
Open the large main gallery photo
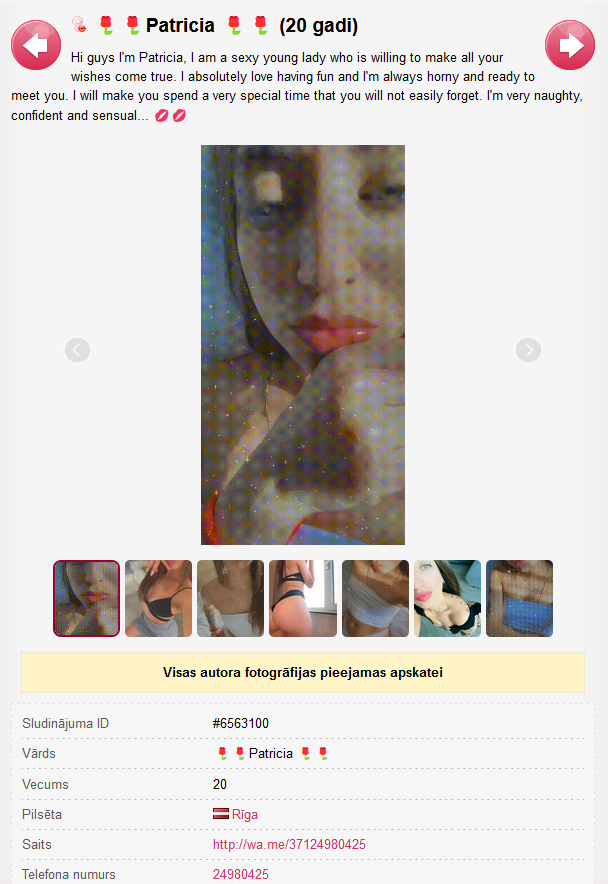pos(303,345)
